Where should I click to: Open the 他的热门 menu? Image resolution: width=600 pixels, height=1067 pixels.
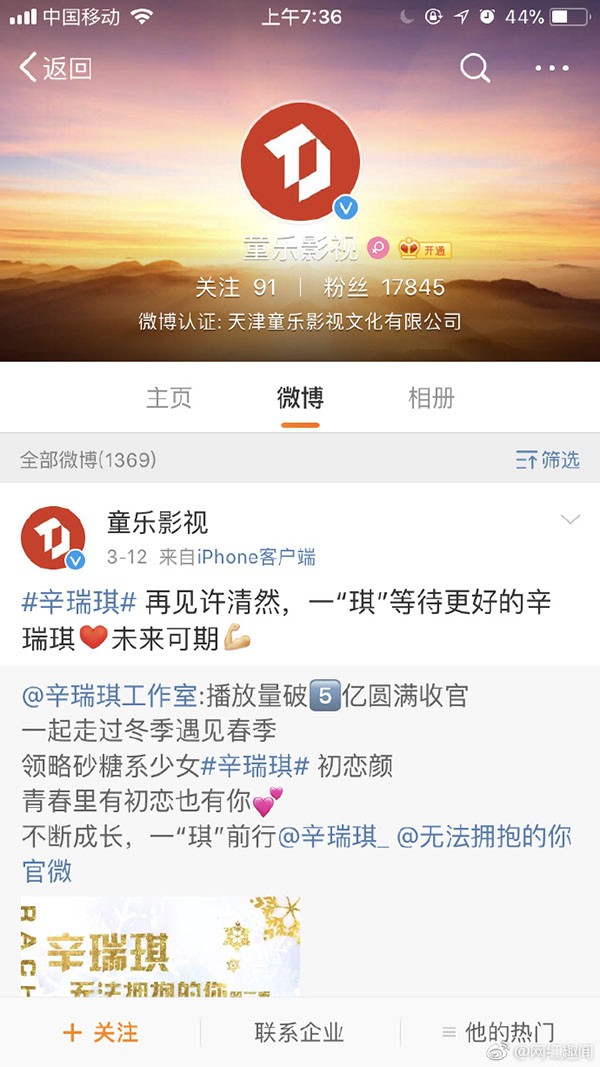(x=500, y=1032)
